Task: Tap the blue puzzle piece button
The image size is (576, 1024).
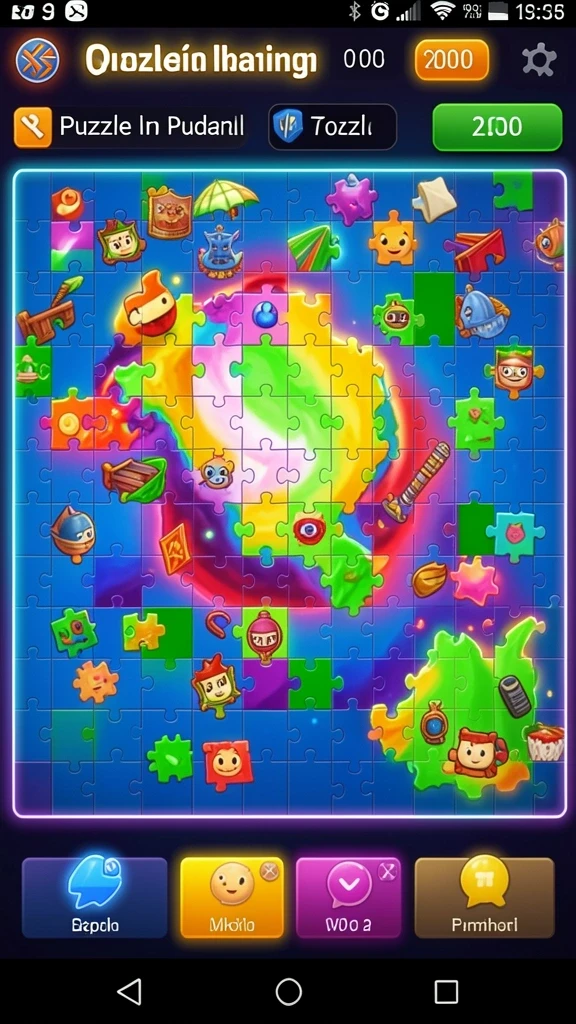Action: (95, 897)
